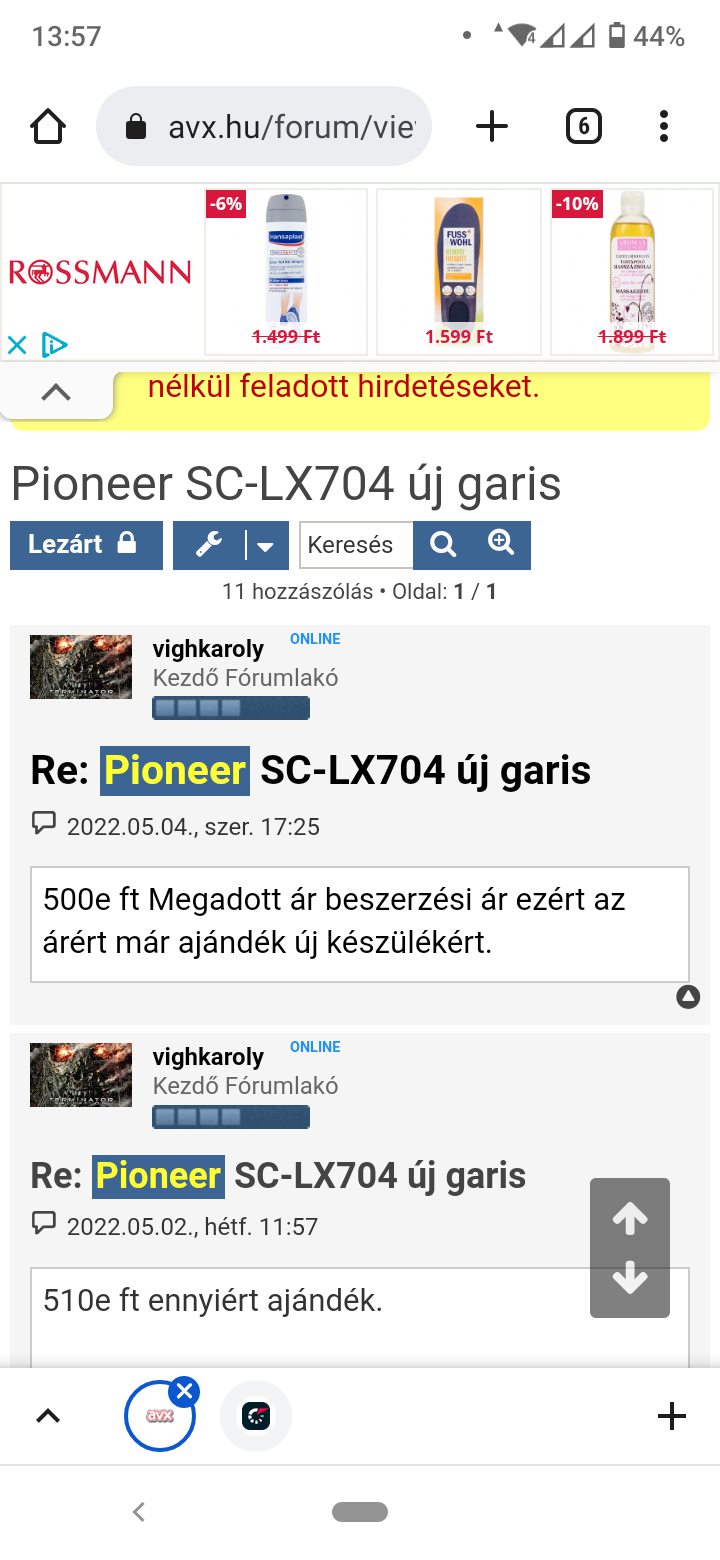Focus the Keresés search field
Image resolution: width=720 pixels, height=1560 pixels.
355,545
